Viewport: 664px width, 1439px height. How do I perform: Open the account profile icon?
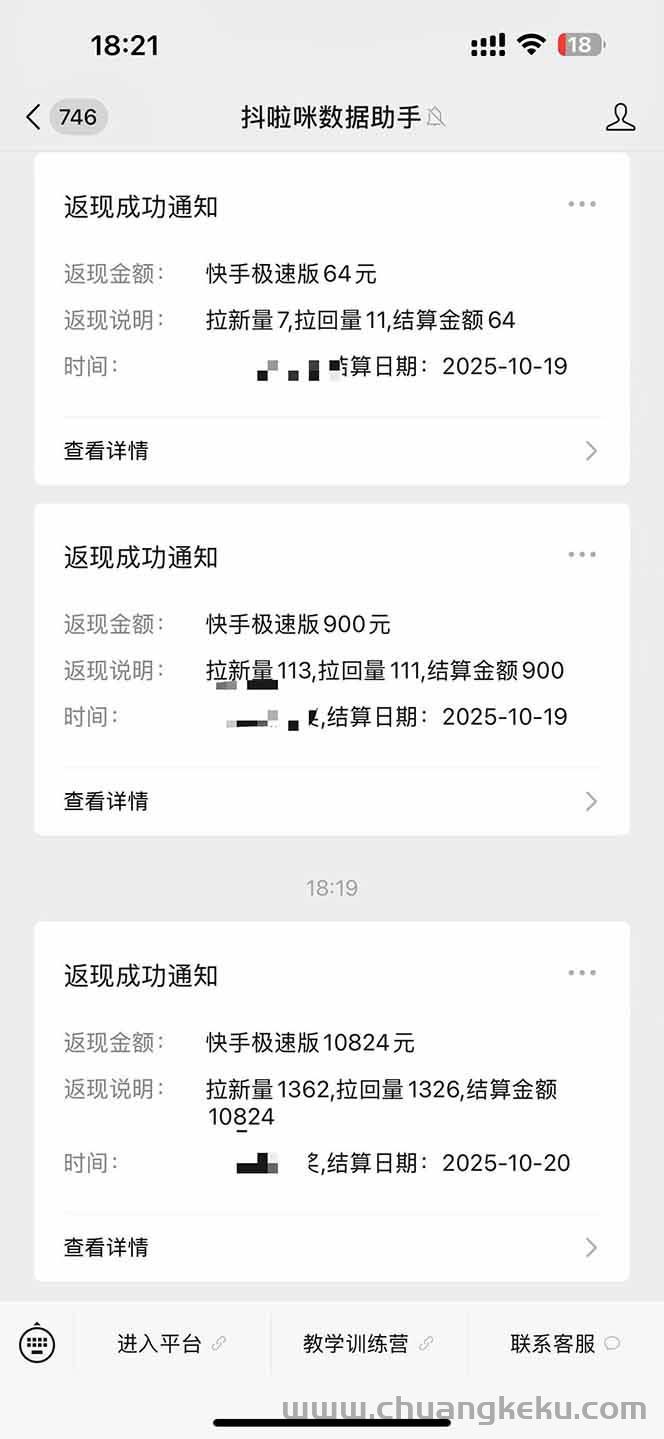[620, 117]
